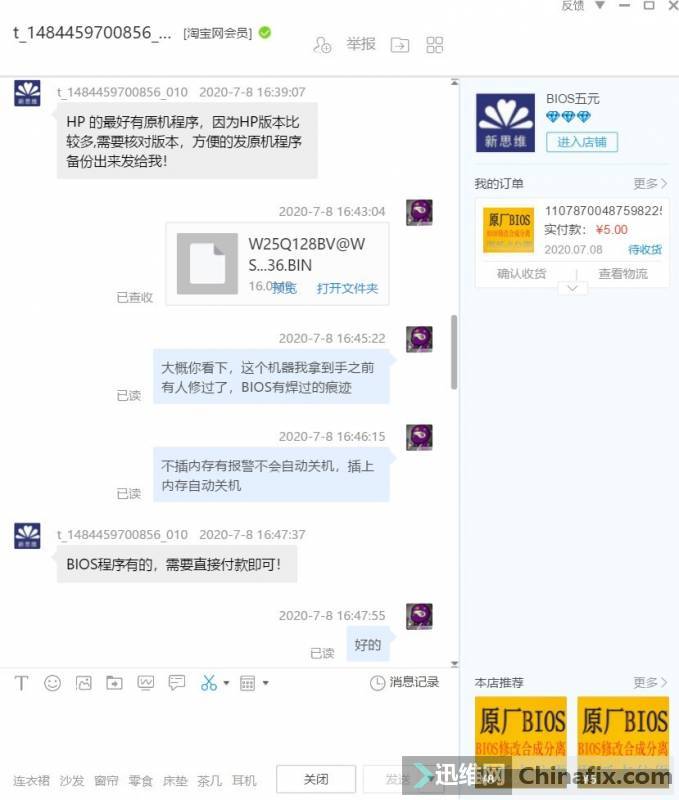The image size is (679, 800).
Task: Expand the order card chevron
Action: (x=572, y=288)
